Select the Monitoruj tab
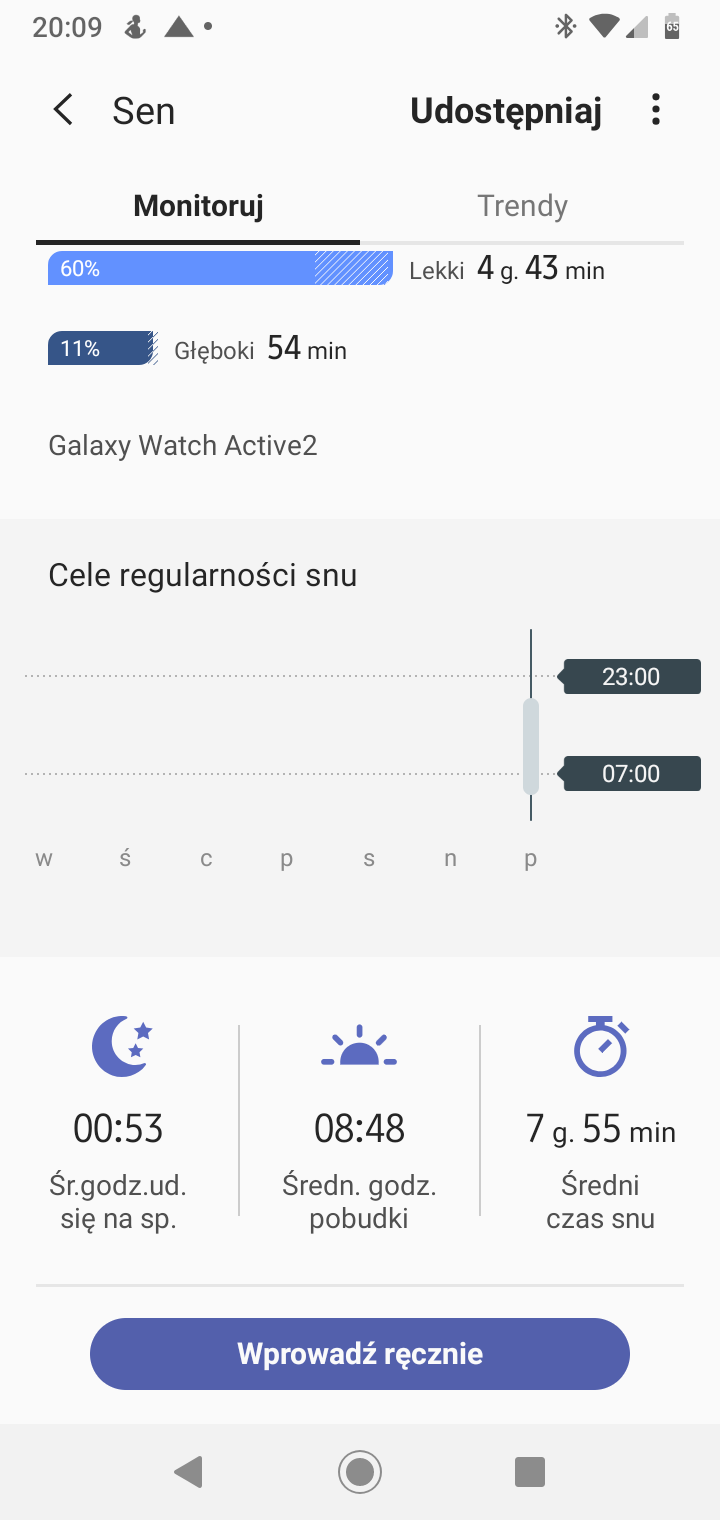The height and width of the screenshot is (1520, 720). click(198, 206)
